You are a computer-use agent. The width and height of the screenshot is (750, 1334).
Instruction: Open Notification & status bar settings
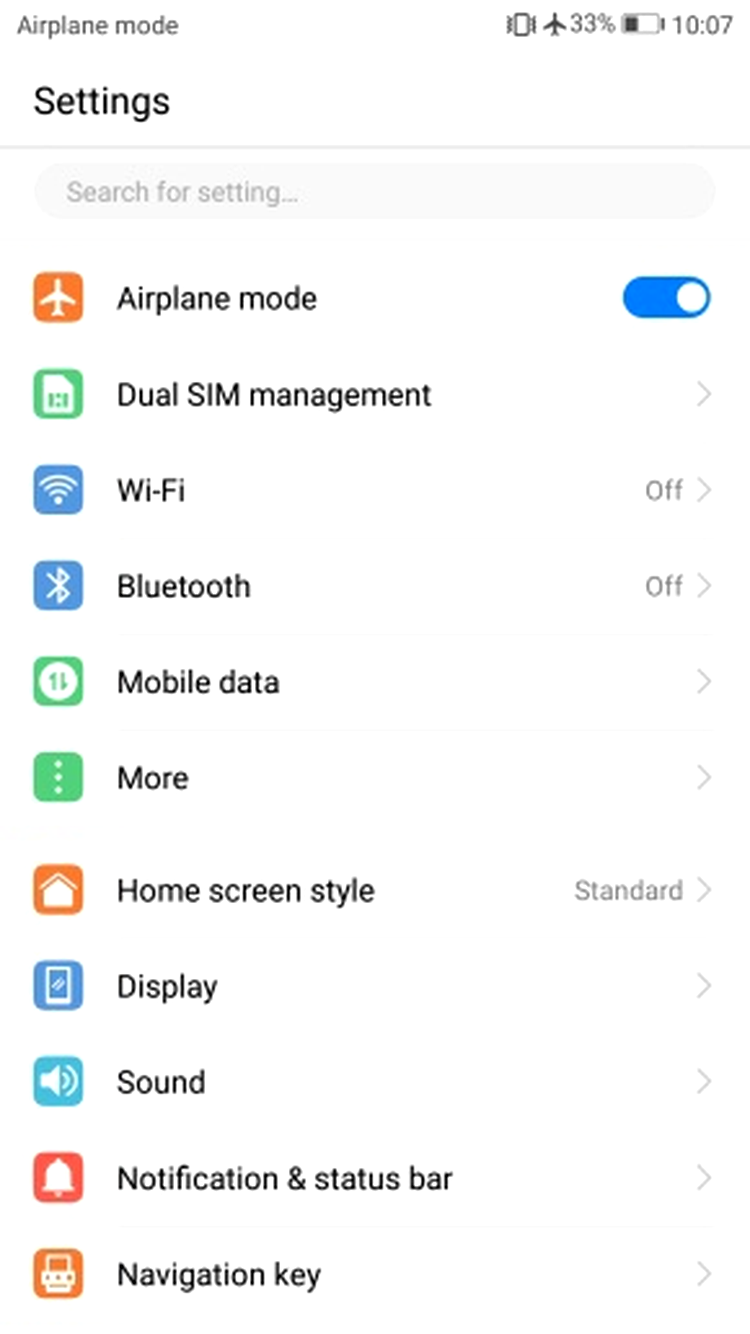375,1178
